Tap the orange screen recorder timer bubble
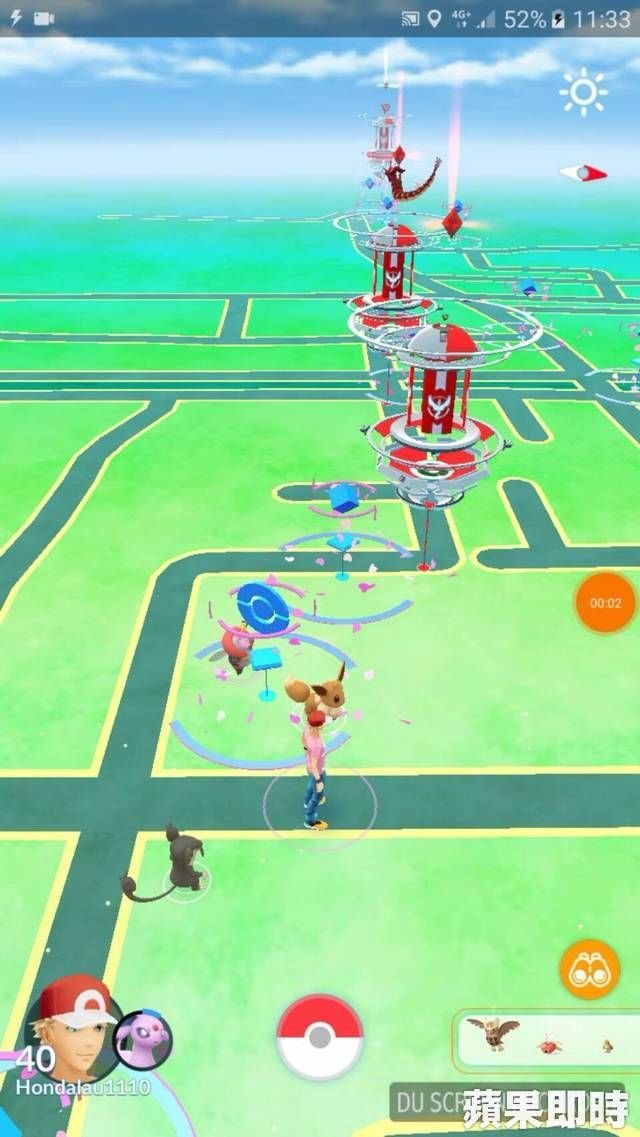Image resolution: width=640 pixels, height=1137 pixels. coord(605,603)
